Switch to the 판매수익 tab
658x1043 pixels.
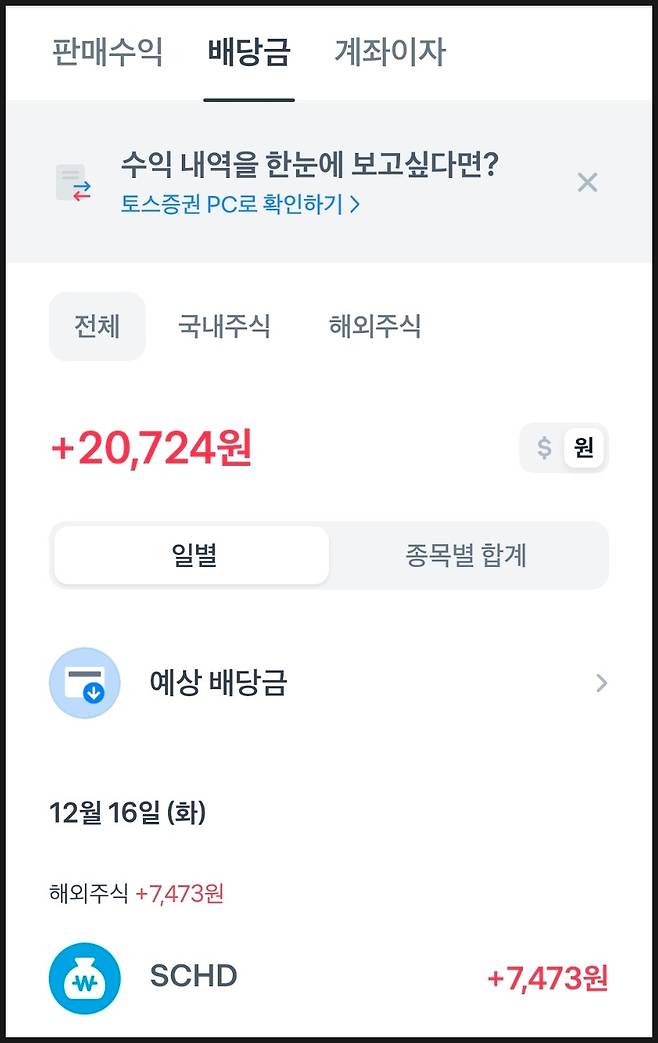[107, 52]
